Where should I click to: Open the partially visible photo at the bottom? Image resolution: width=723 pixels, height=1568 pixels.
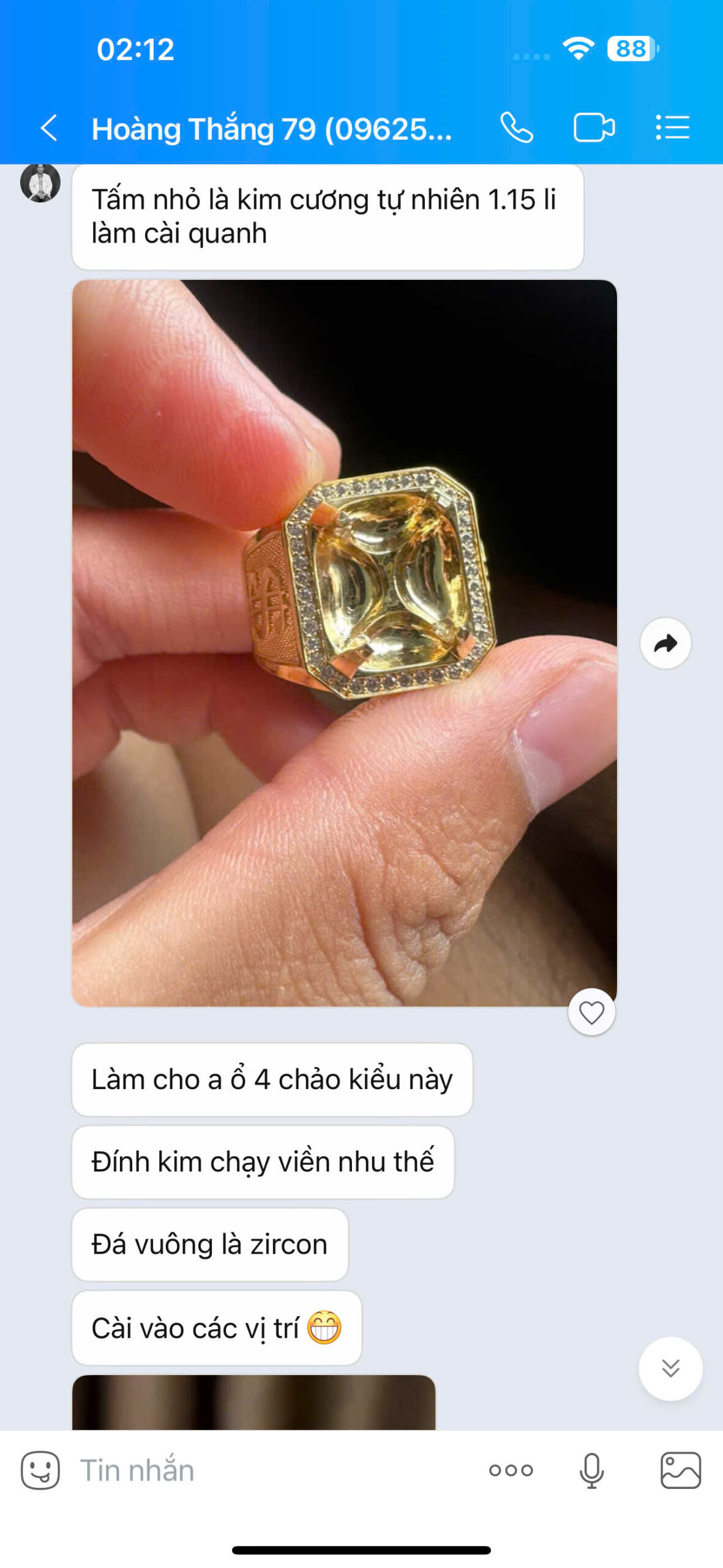click(253, 1402)
